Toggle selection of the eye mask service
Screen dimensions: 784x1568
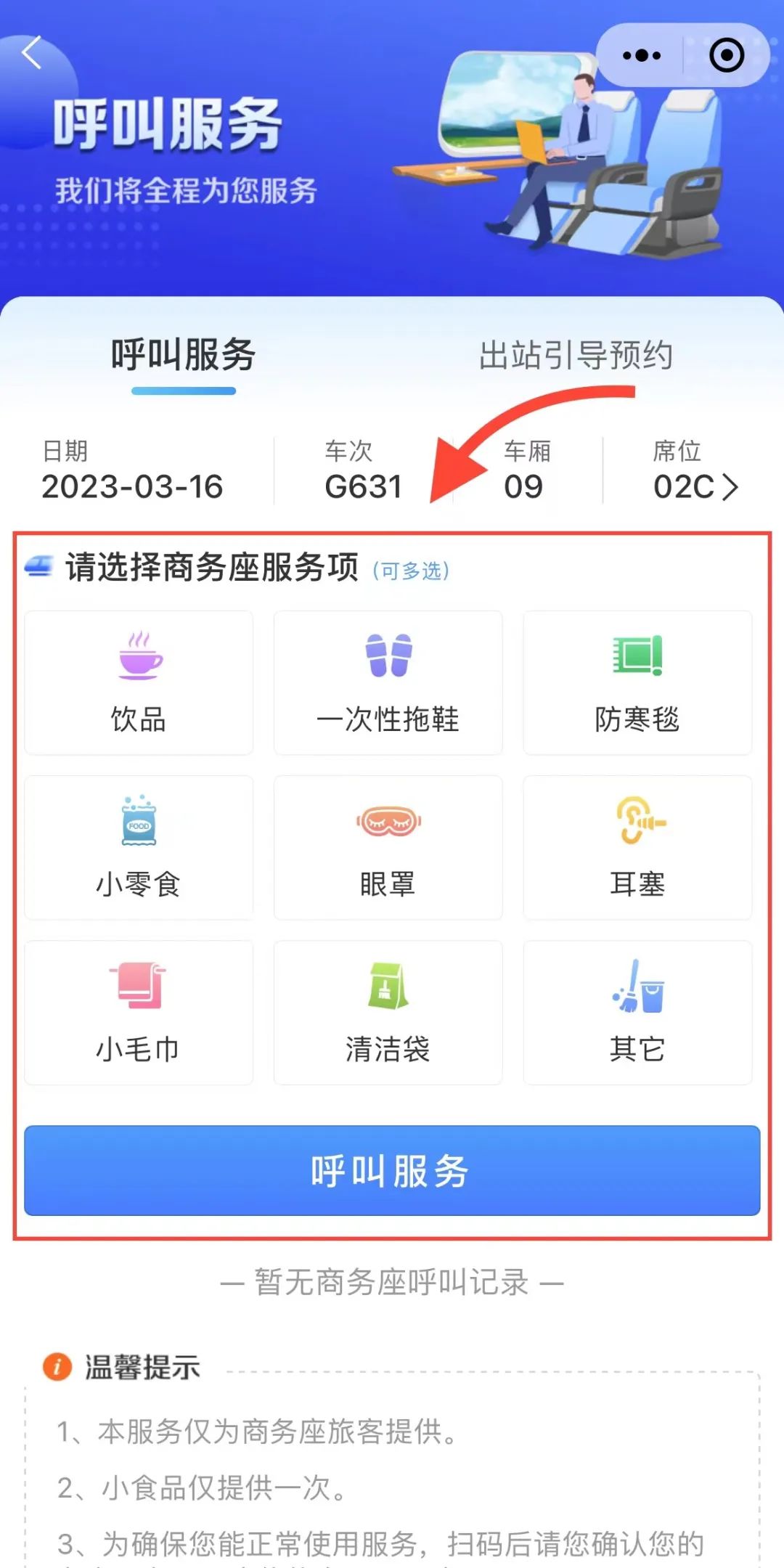388,846
